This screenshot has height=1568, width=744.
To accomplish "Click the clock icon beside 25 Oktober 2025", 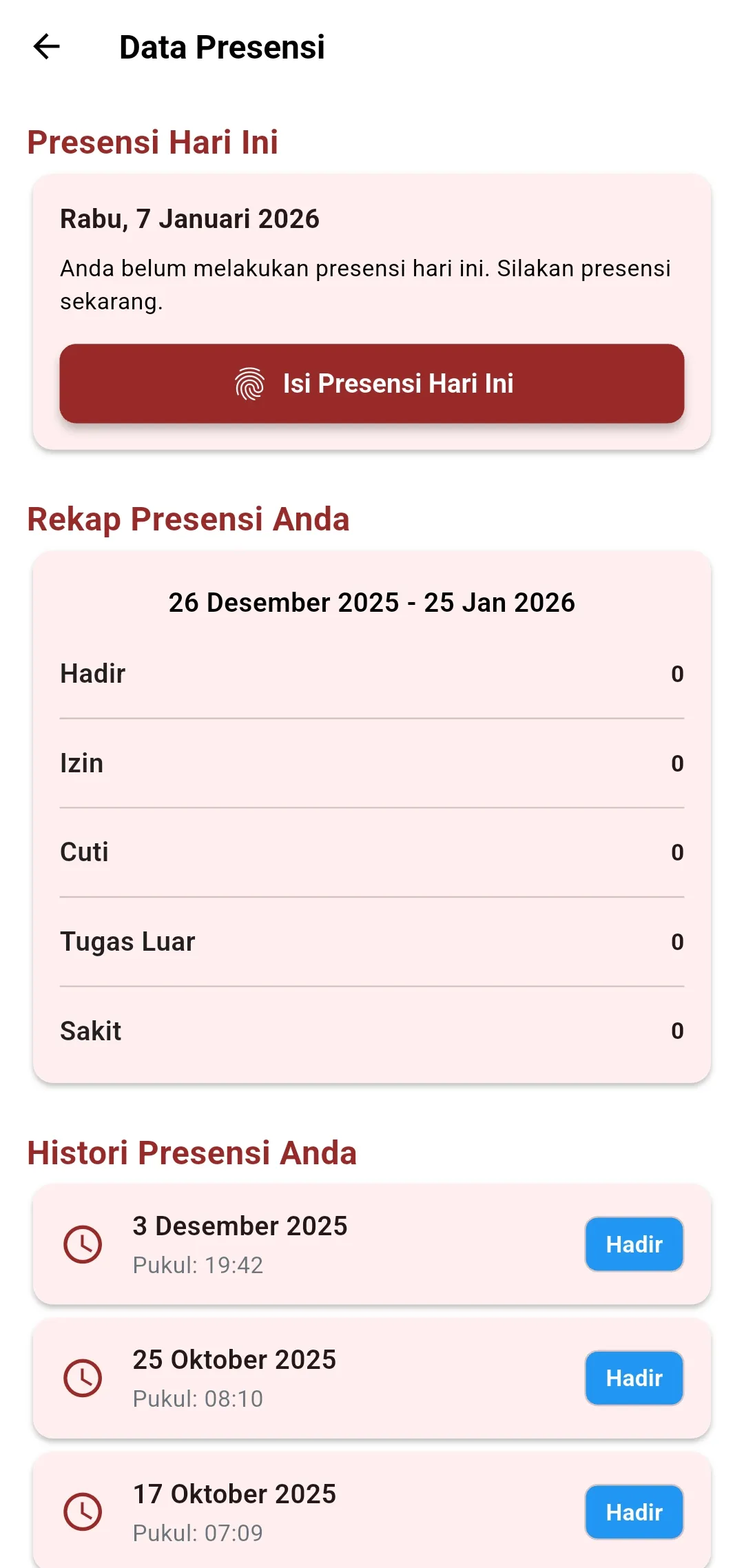I will [x=83, y=1378].
